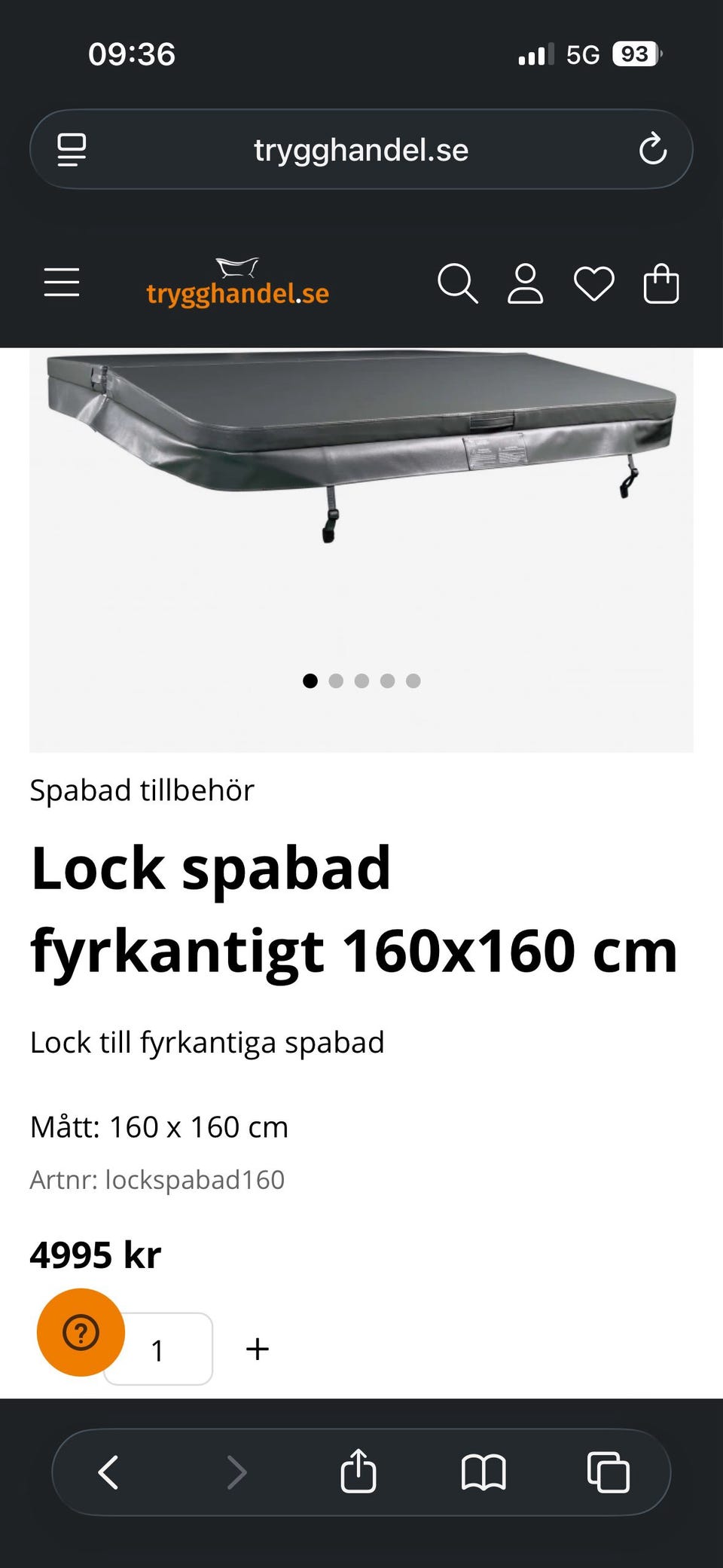The image size is (723, 1568).
Task: Tap the orange question mark help icon
Action: (x=80, y=1332)
